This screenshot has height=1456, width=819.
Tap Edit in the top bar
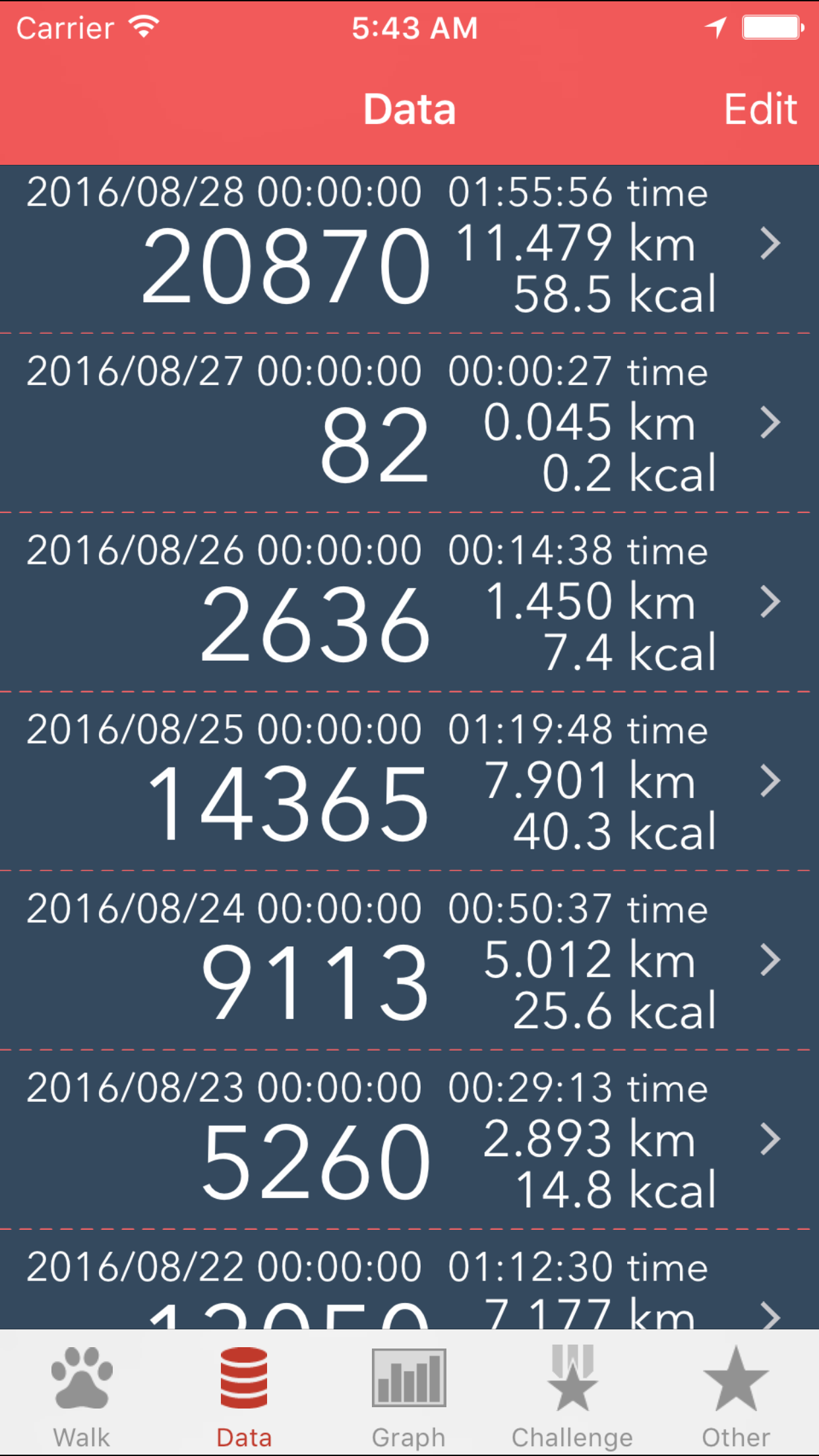[760, 109]
